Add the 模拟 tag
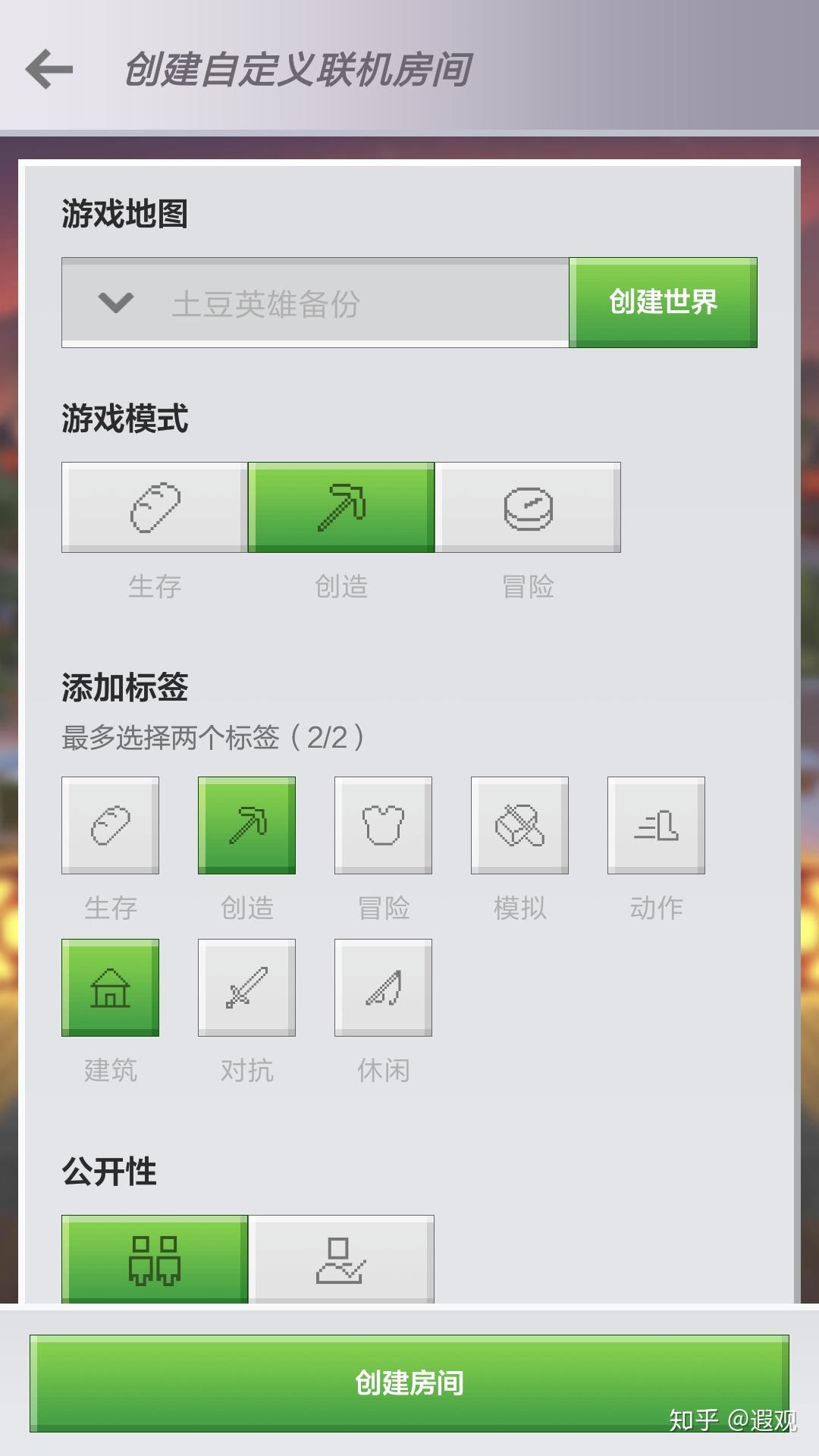This screenshot has width=819, height=1456. coord(520,825)
